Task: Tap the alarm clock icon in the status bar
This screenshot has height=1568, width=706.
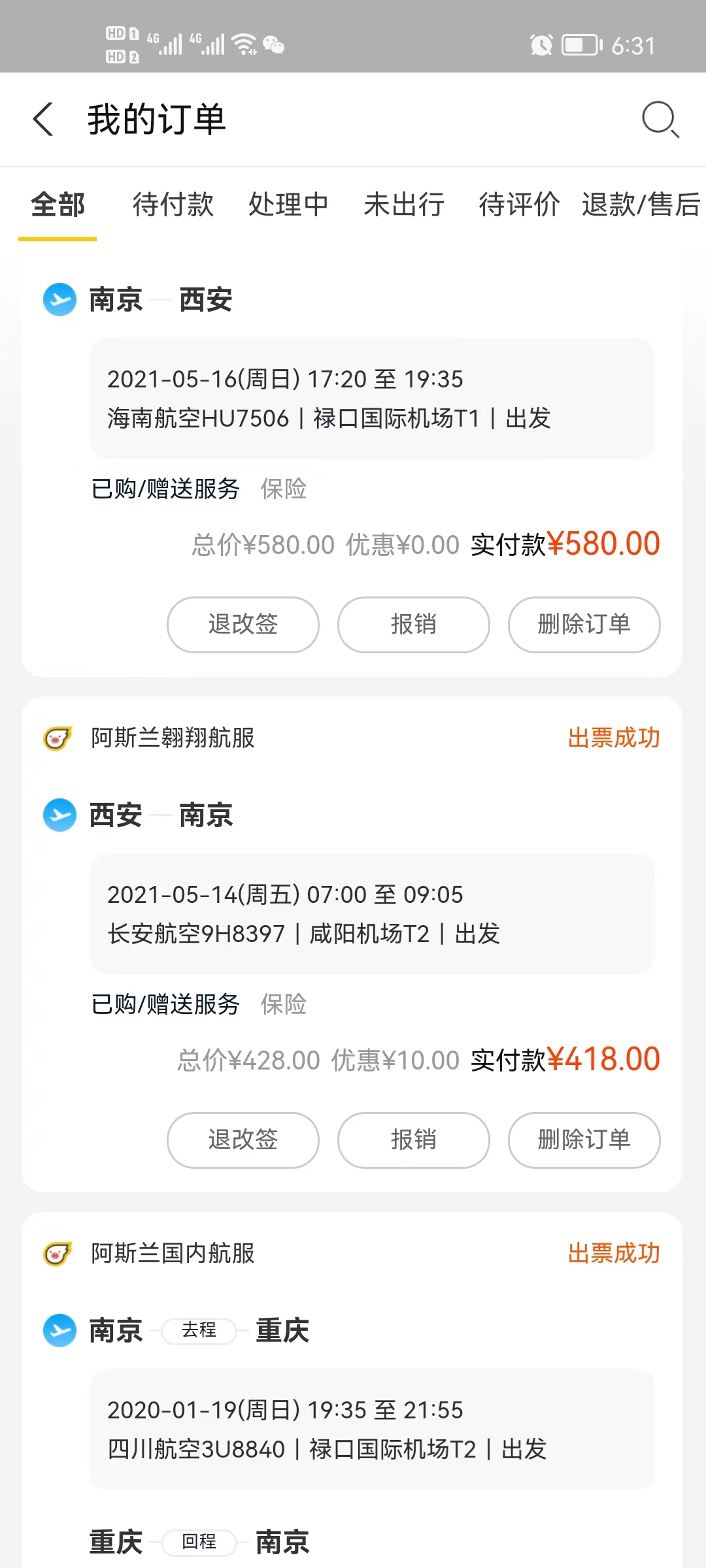Action: tap(541, 44)
